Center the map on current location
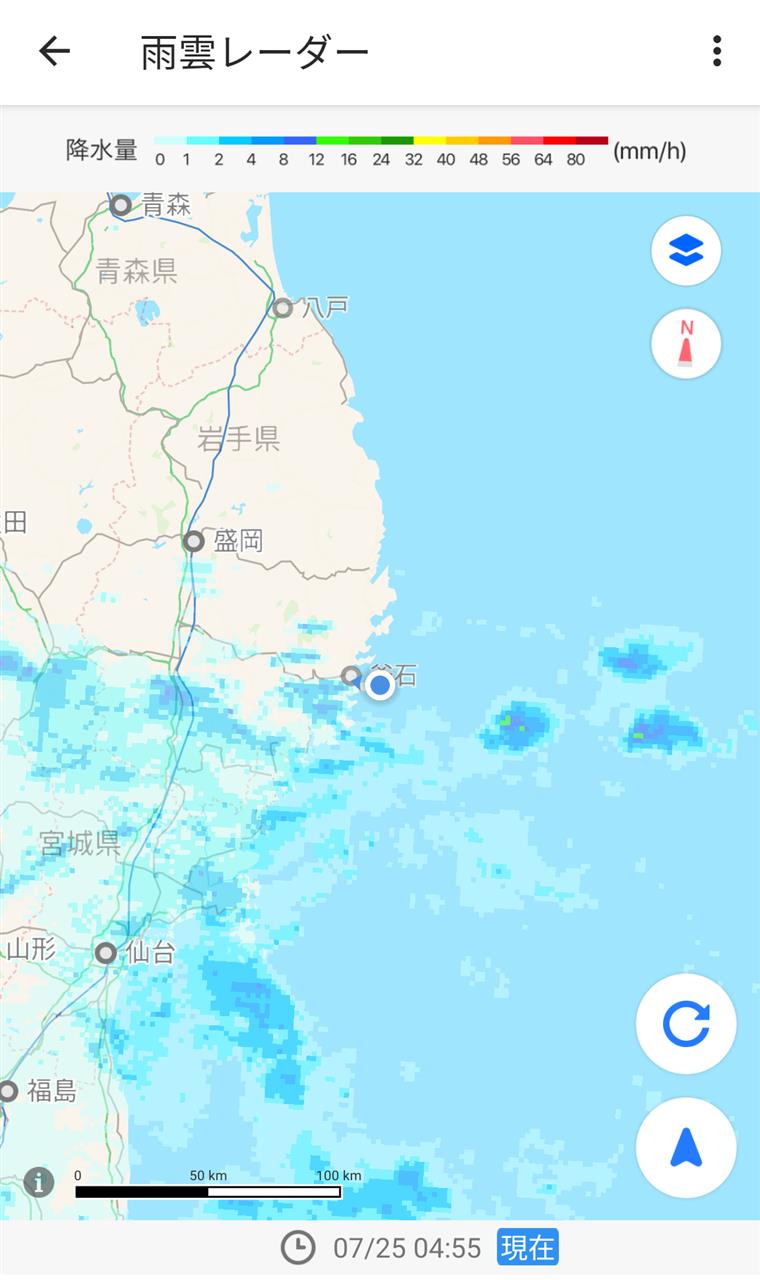Viewport: 760px width, 1280px height. (686, 1148)
